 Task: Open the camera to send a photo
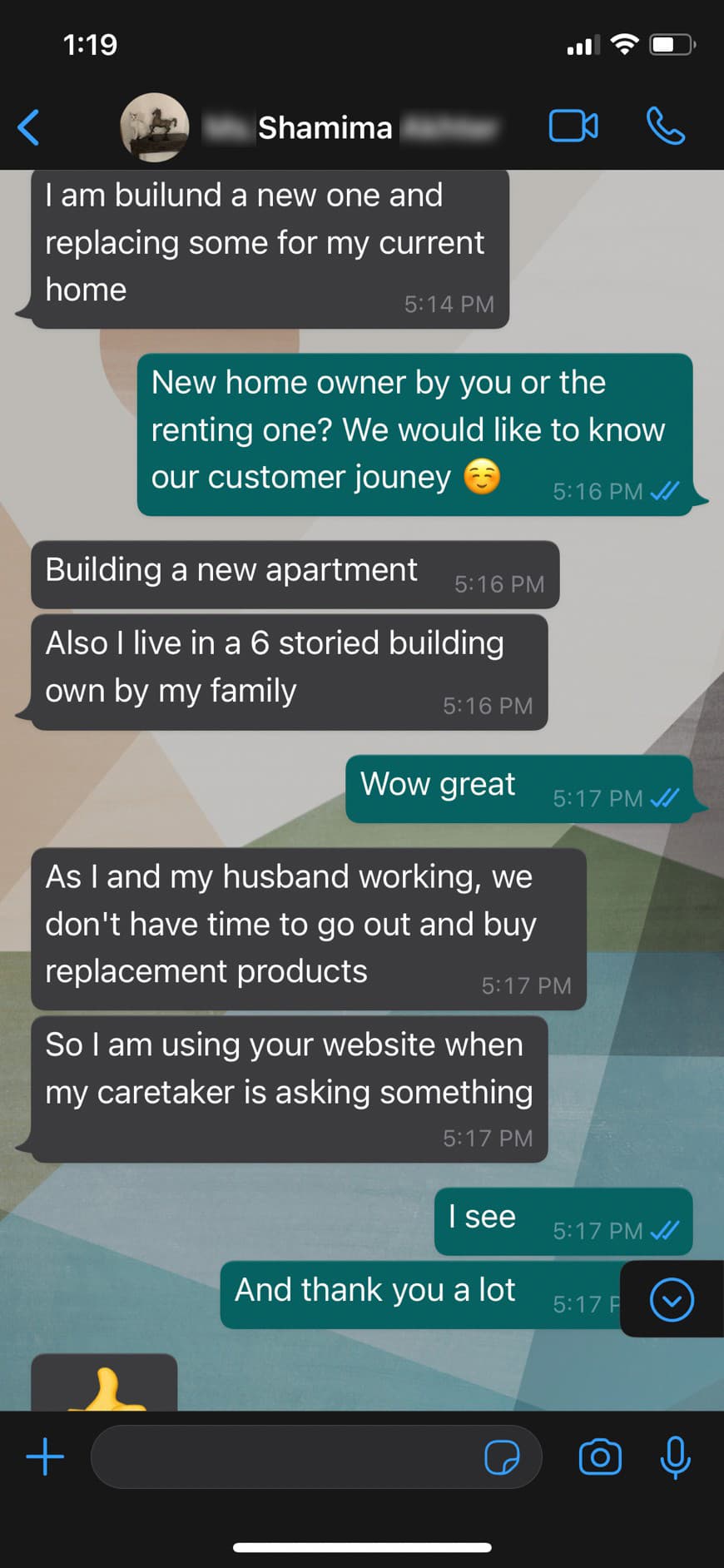click(600, 1457)
